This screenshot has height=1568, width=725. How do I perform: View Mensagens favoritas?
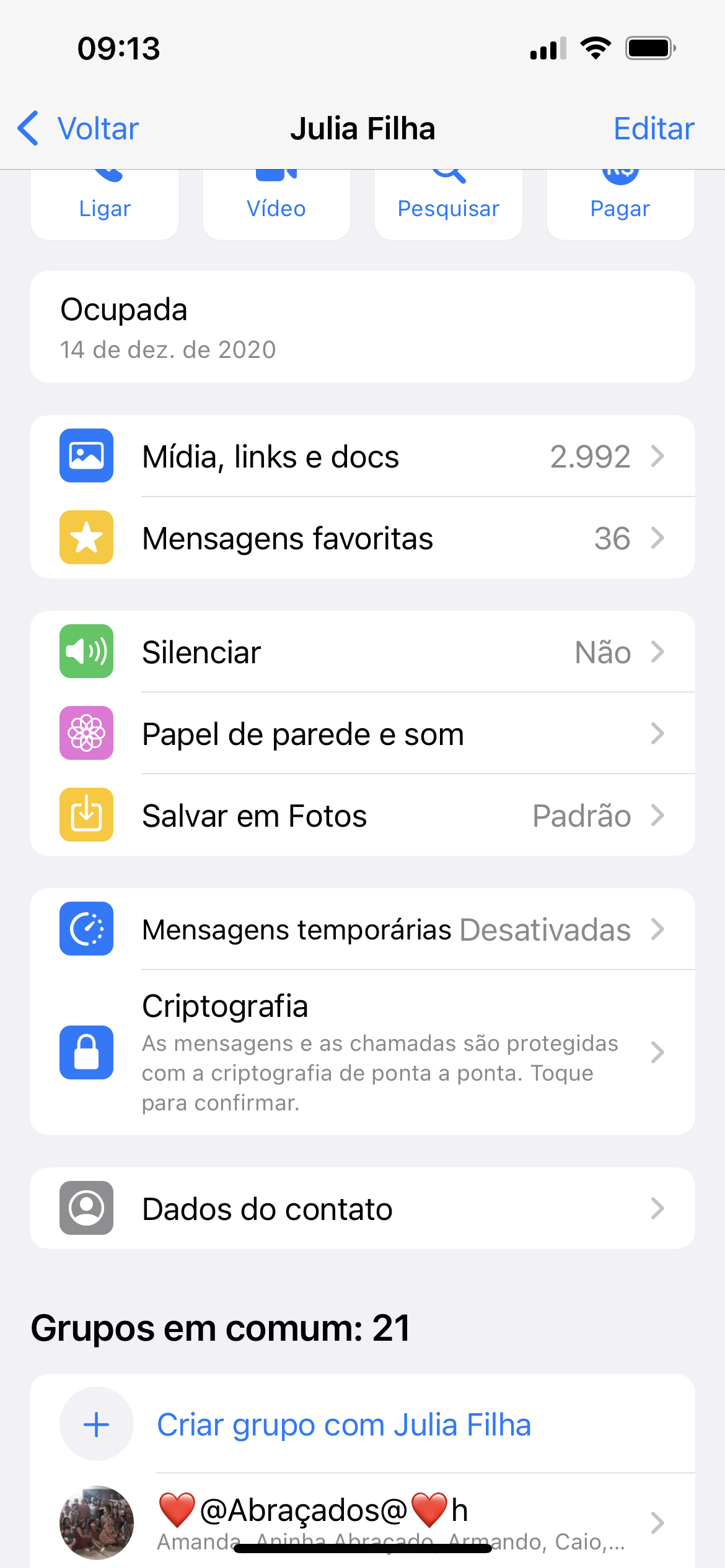[x=362, y=538]
